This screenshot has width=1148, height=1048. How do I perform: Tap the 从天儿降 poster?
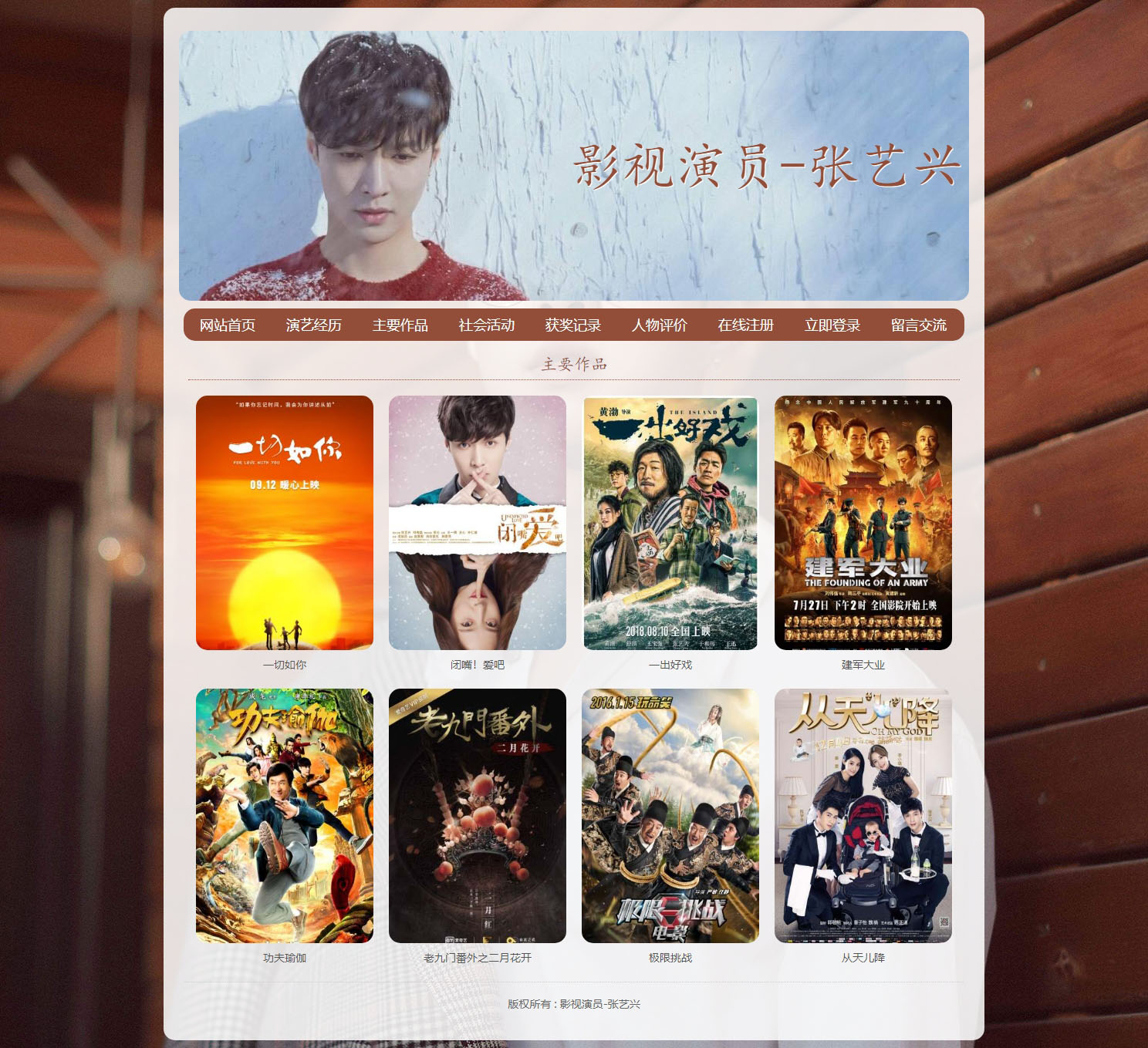[863, 816]
